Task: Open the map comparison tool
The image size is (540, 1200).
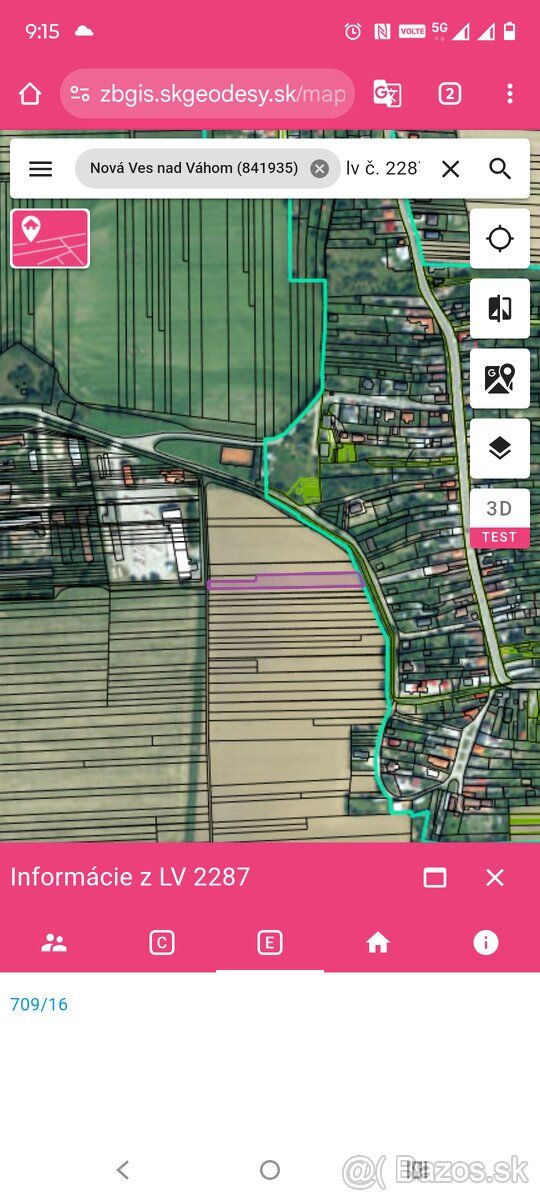Action: point(500,309)
